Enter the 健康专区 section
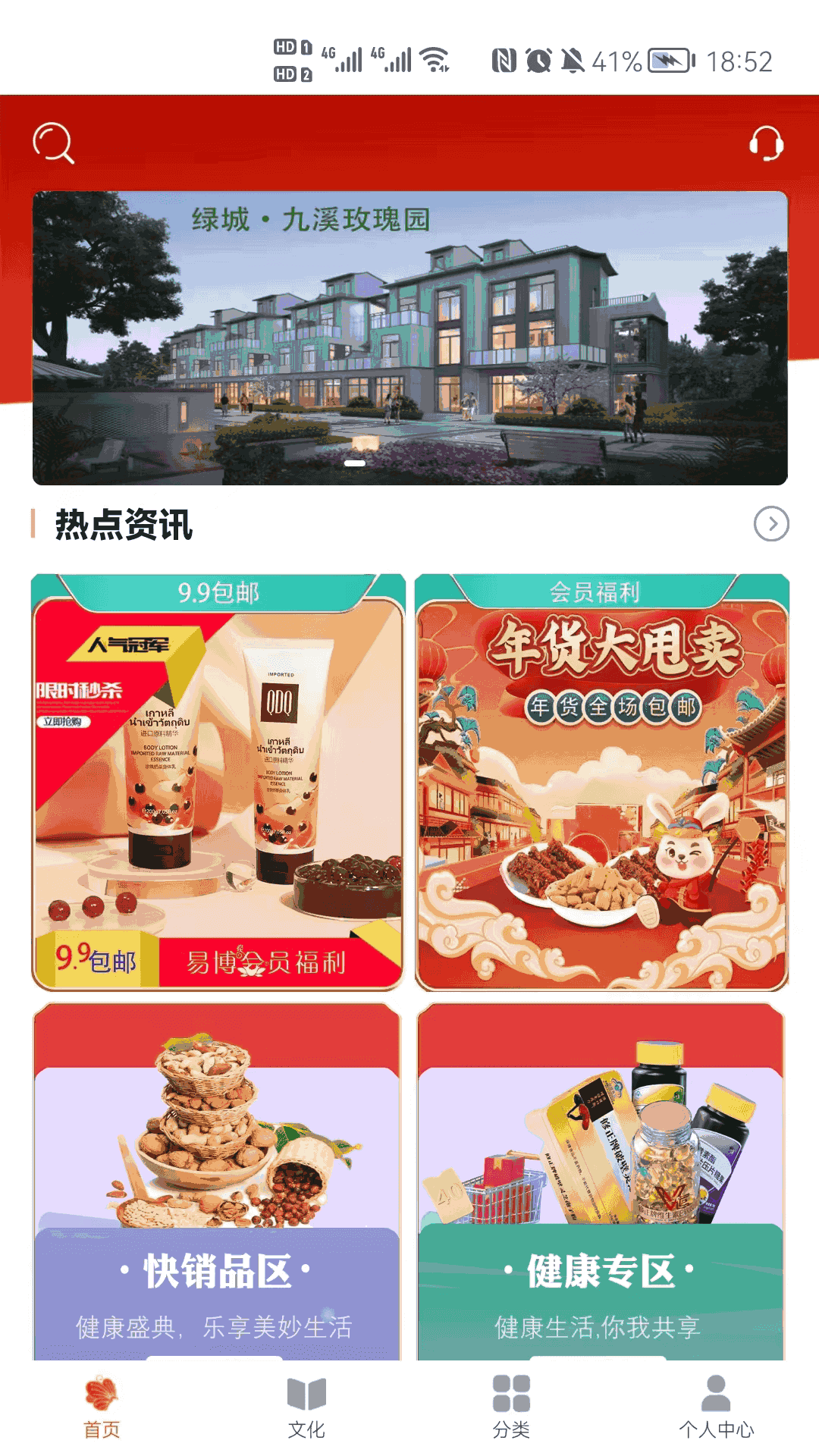The image size is (819, 1456). pos(601,1183)
